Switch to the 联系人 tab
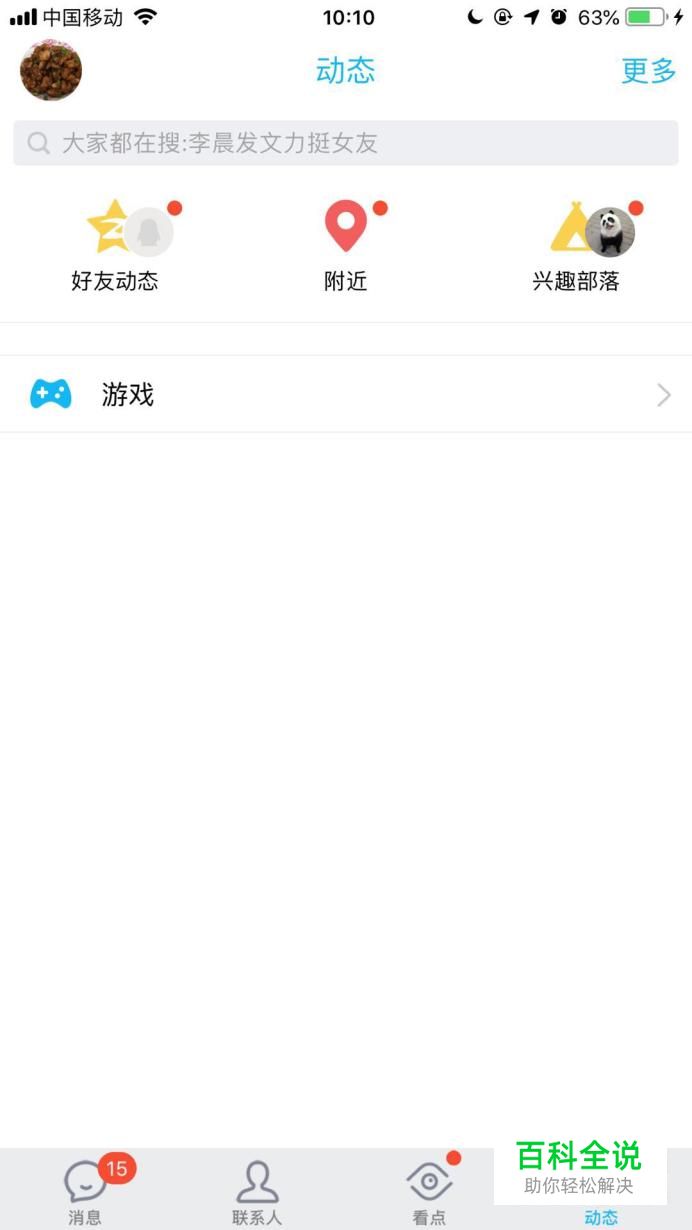Viewport: 692px width, 1230px height. pos(257,1192)
